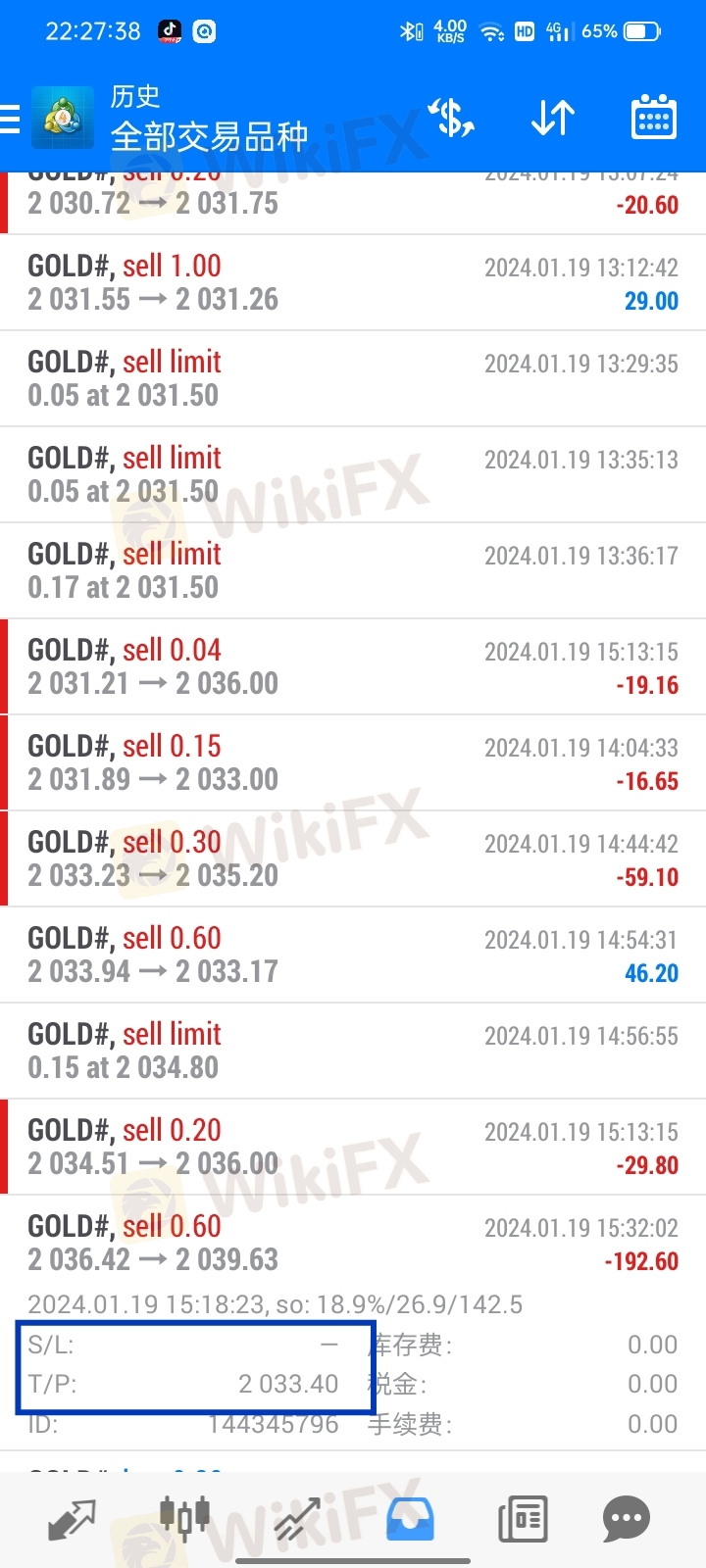
Task: Expand the sell 1.00 trade with 29.00 profit
Action: (x=353, y=282)
